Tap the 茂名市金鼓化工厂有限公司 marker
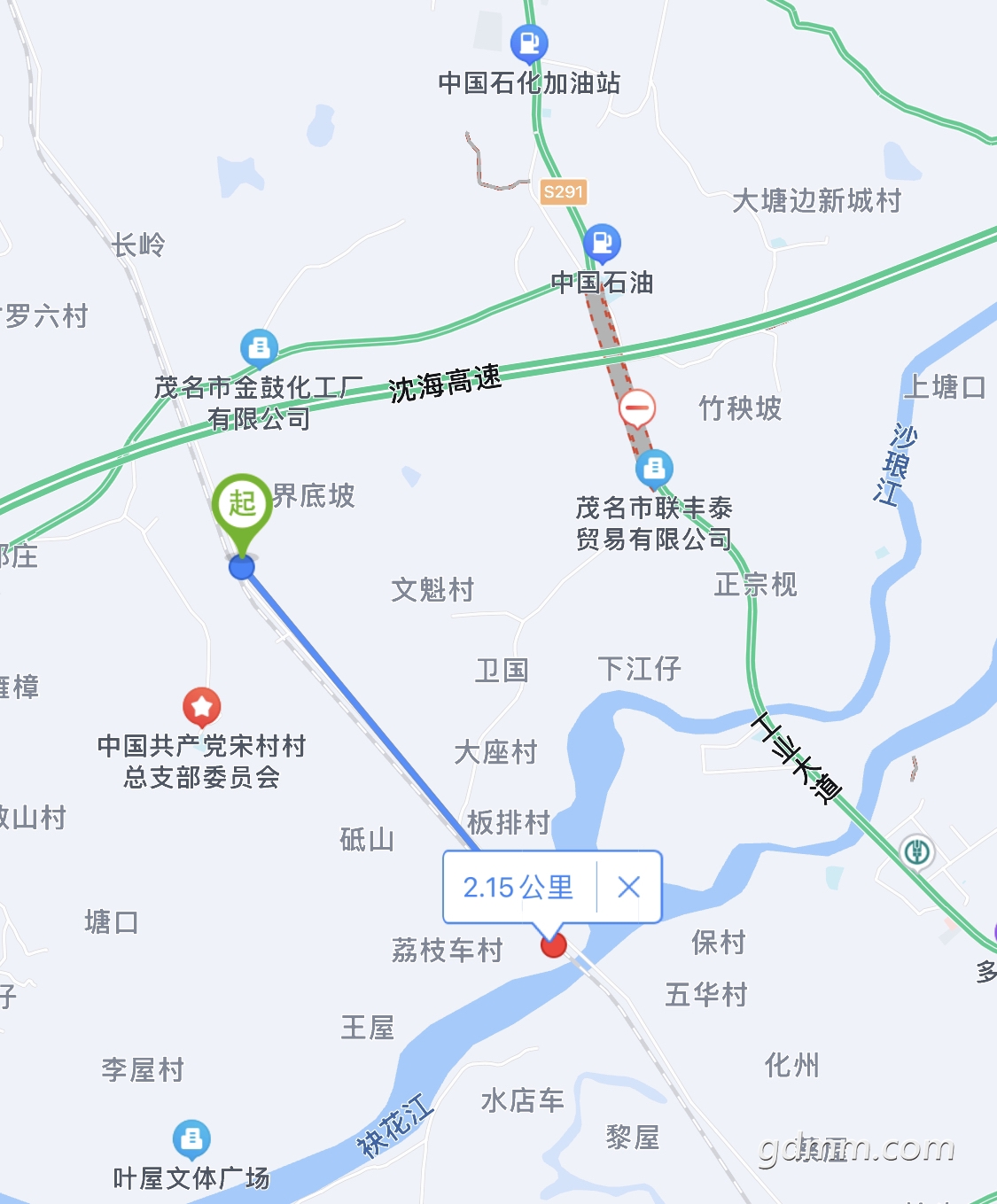The width and height of the screenshot is (997, 1204). click(259, 348)
